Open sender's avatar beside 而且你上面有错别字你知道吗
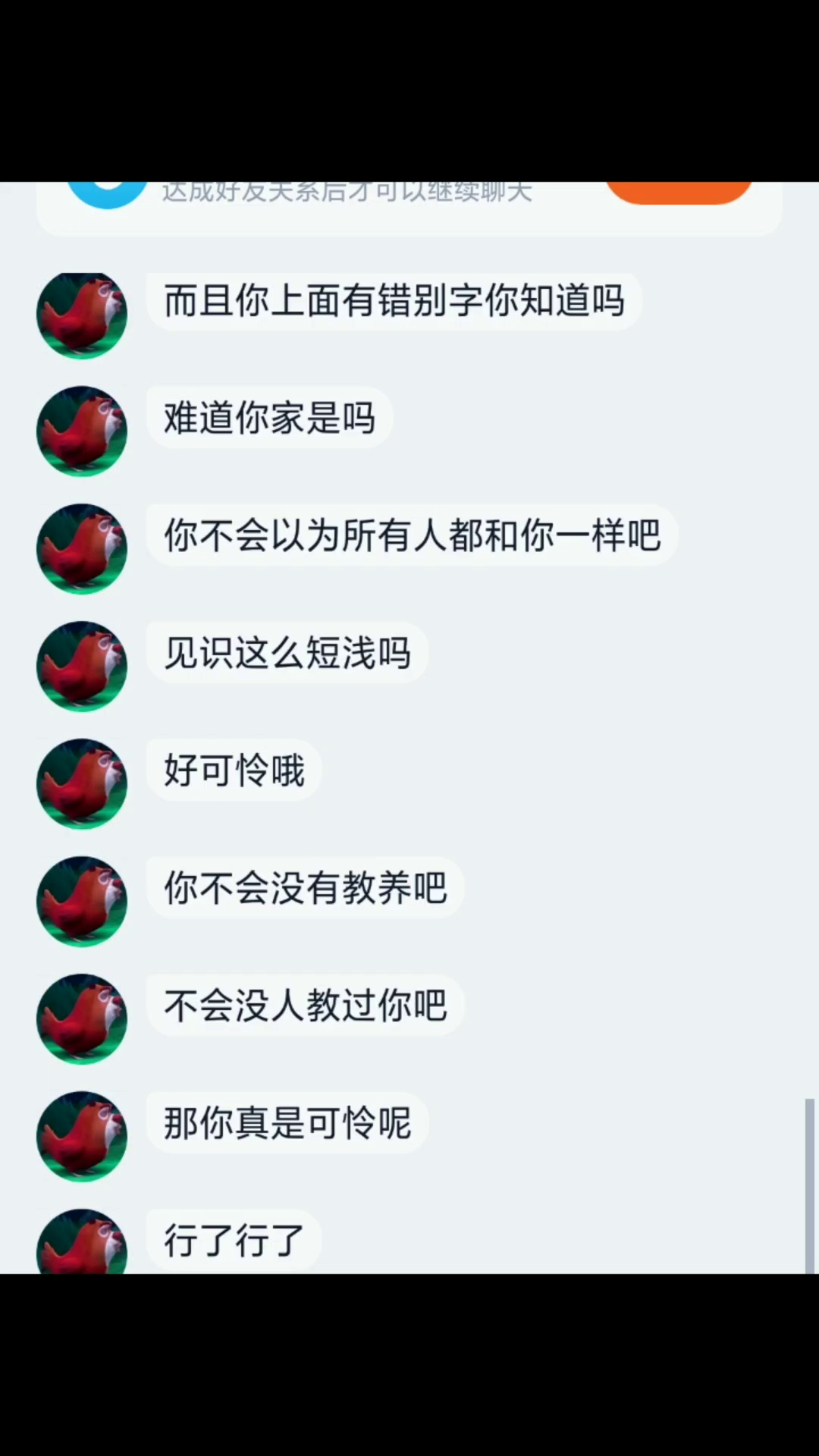 [x=82, y=315]
